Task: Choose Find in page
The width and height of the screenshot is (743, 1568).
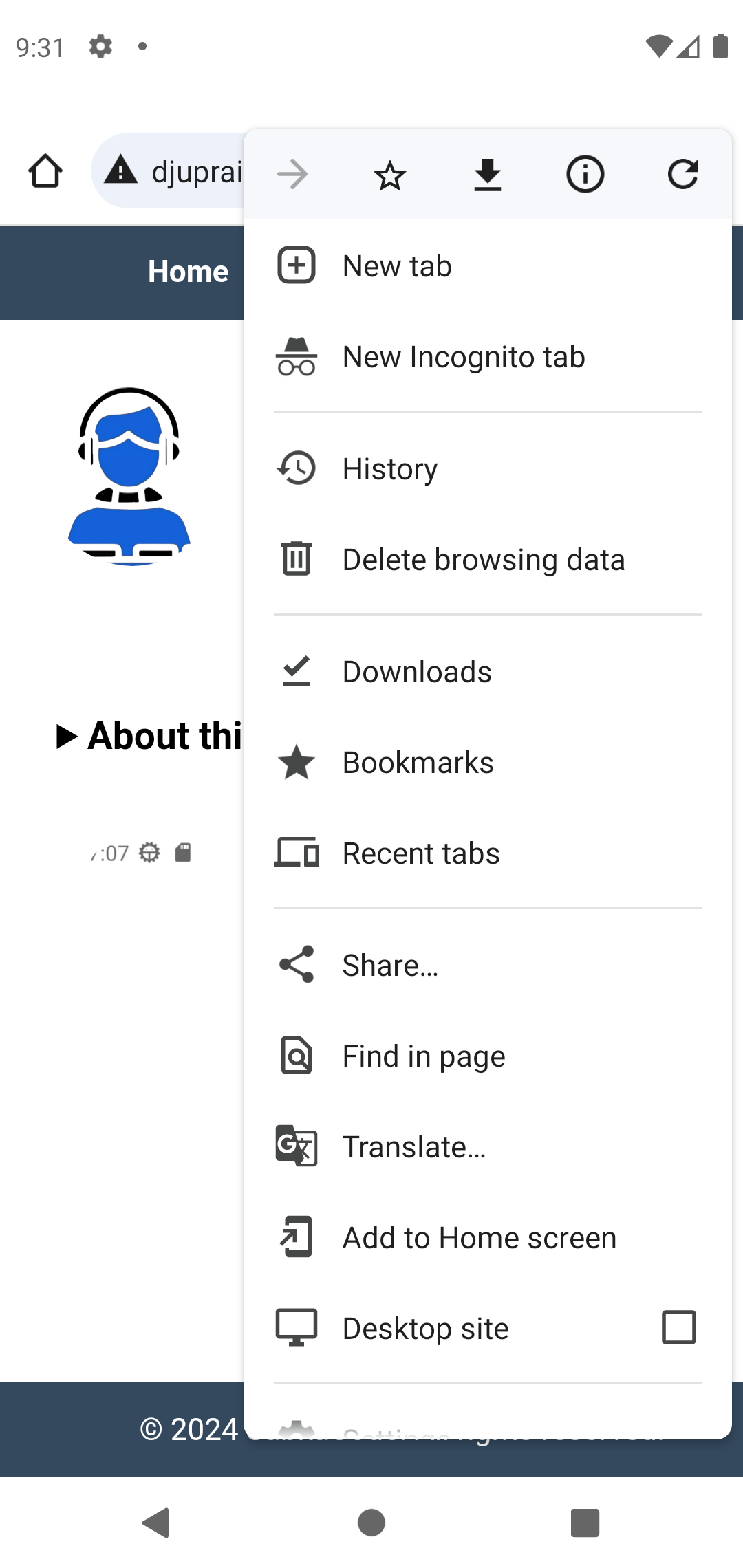Action: point(424,1056)
